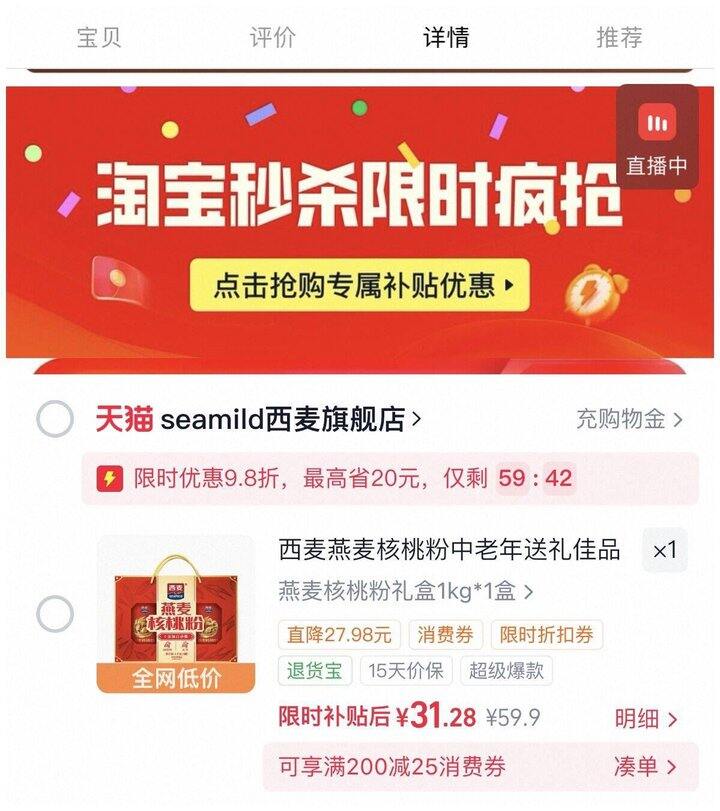Switch to the 评价 tab
Viewport: 720px width, 811px height.
click(x=272, y=38)
